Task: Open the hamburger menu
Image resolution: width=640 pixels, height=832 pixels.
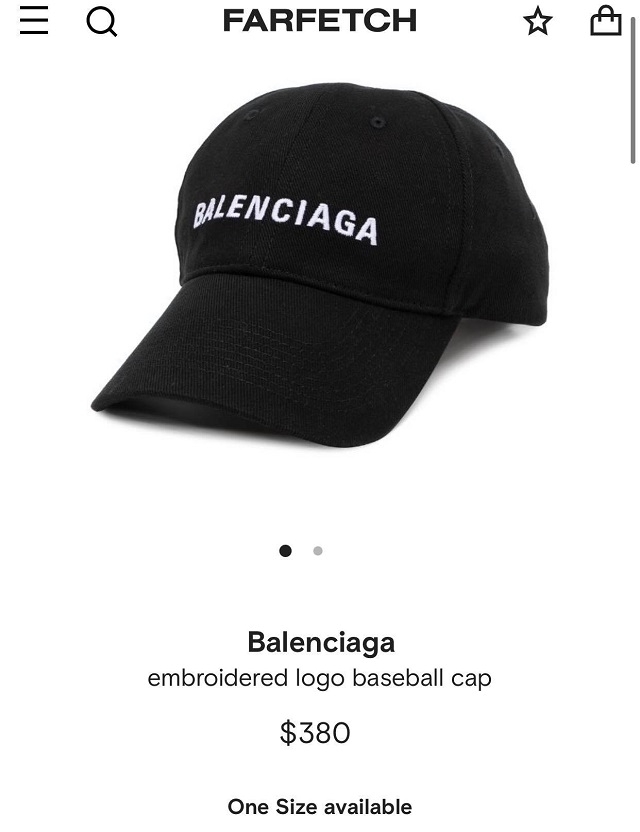Action: point(34,21)
